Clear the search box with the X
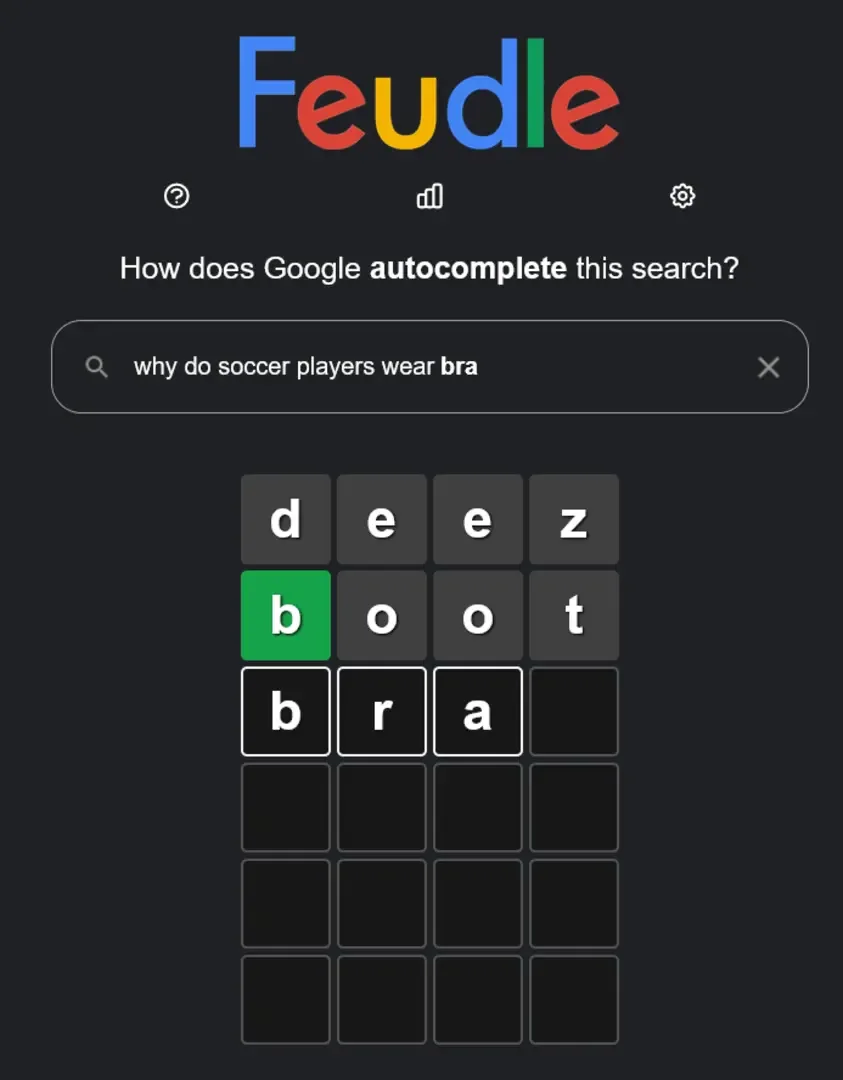The width and height of the screenshot is (843, 1080). point(768,367)
